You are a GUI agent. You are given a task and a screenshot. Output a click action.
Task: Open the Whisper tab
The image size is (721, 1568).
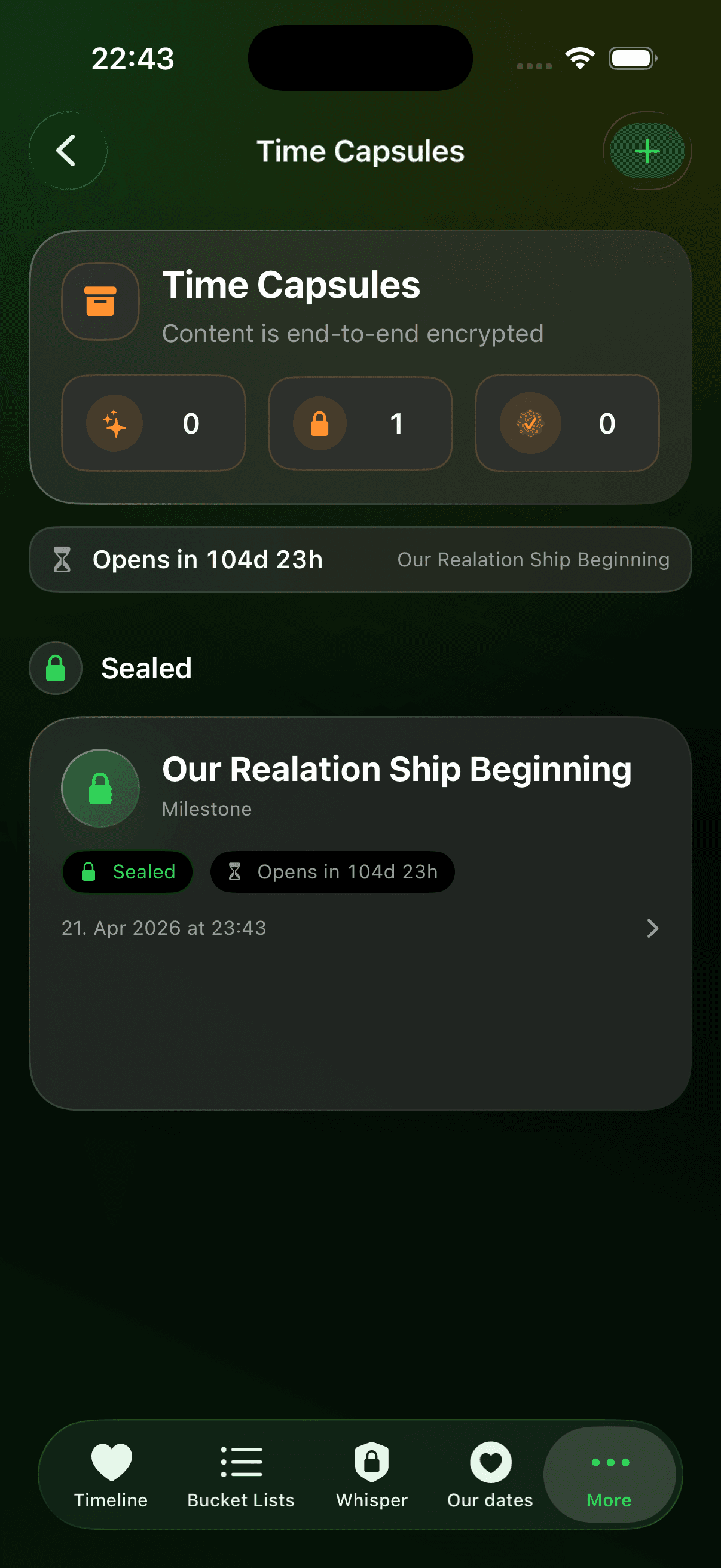[372, 1474]
